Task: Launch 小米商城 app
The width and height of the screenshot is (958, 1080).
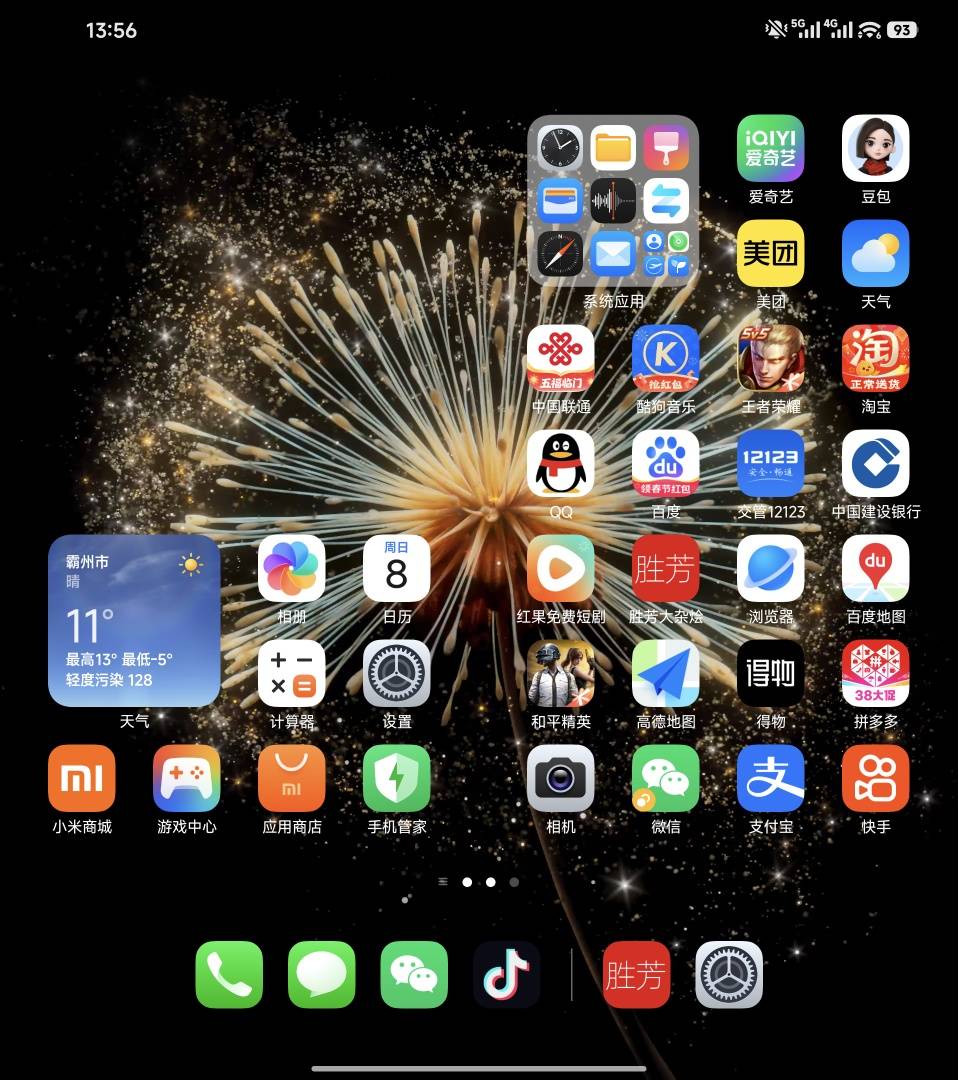Action: pyautogui.click(x=82, y=779)
